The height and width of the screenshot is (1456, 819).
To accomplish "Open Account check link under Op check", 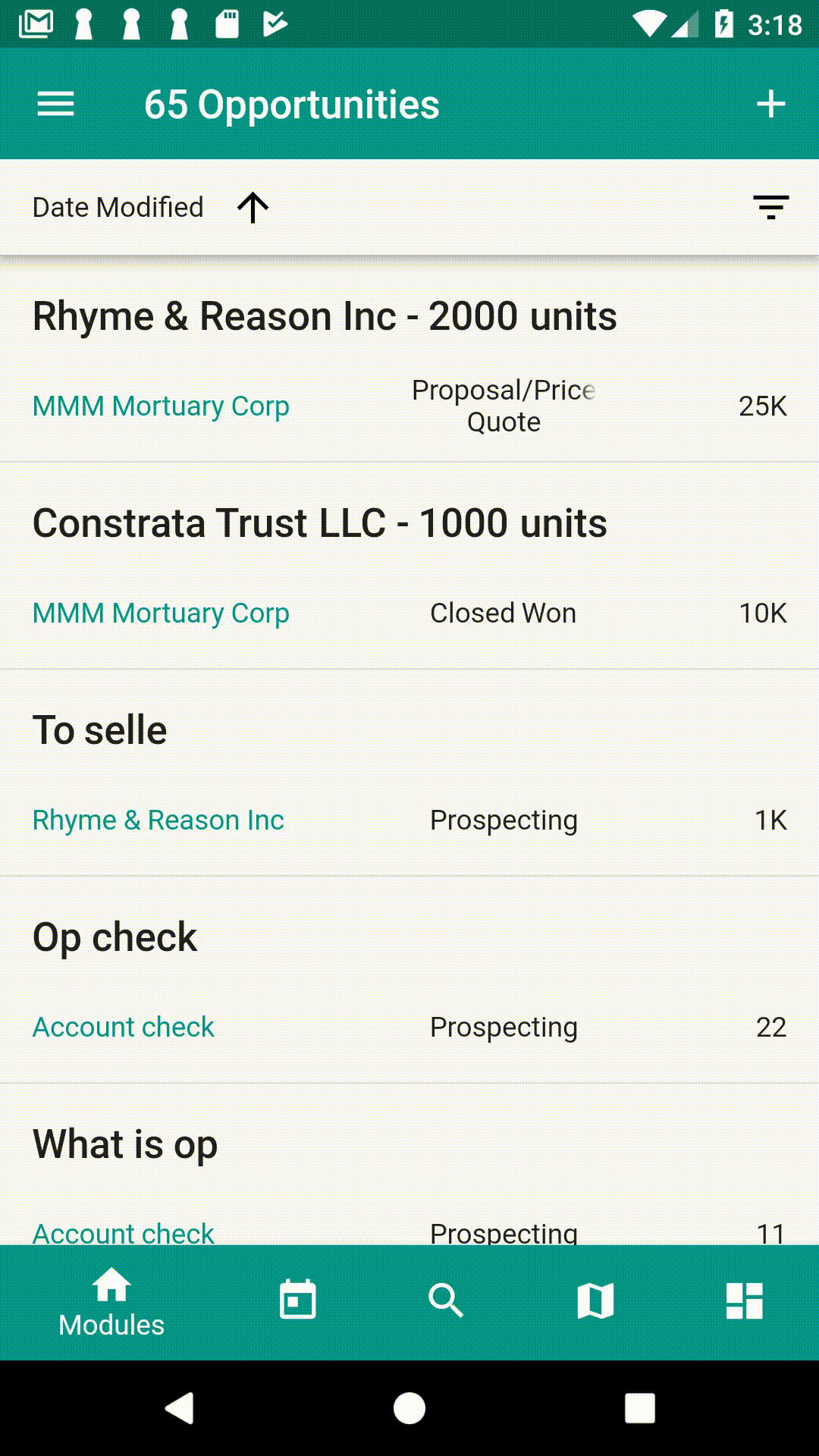I will pyautogui.click(x=123, y=1028).
